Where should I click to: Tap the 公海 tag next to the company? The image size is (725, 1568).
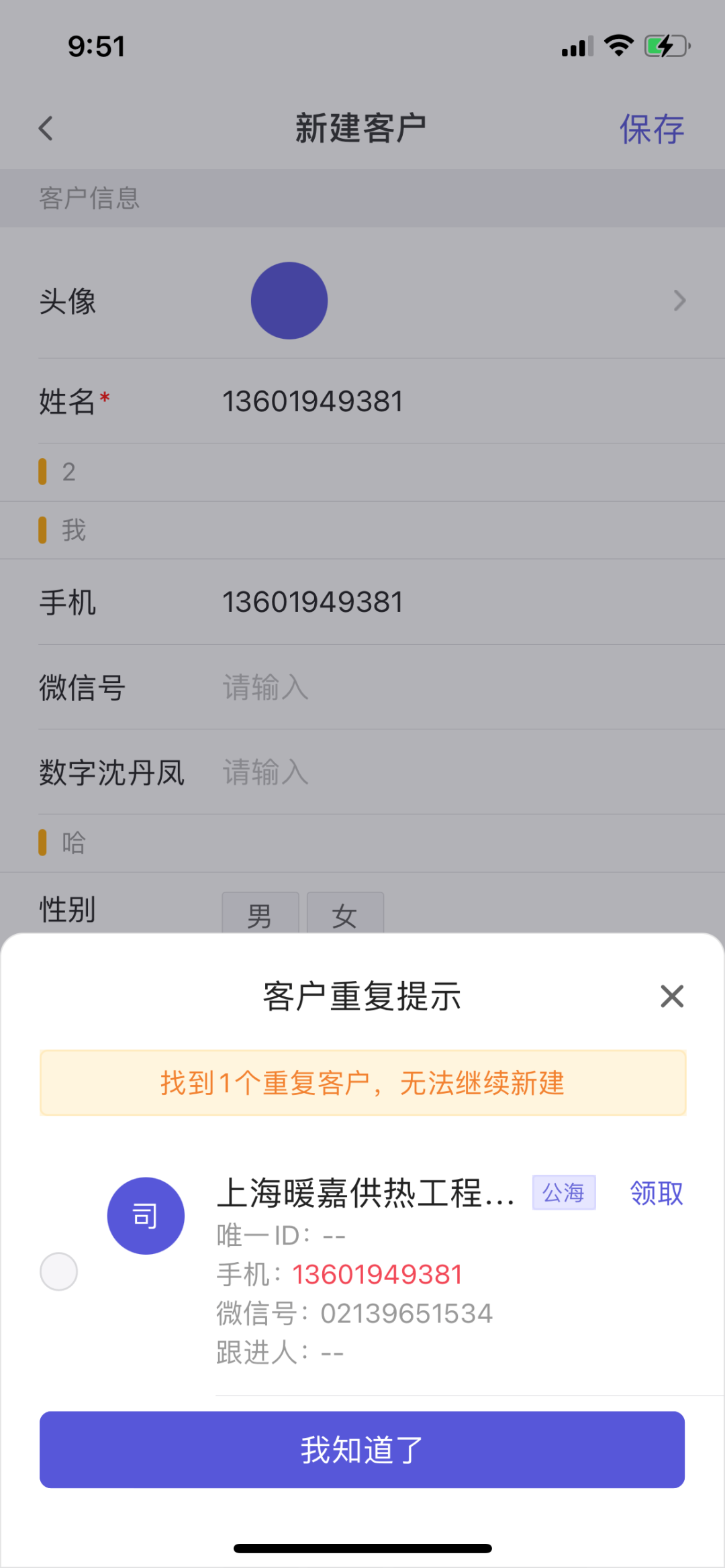(x=564, y=1194)
